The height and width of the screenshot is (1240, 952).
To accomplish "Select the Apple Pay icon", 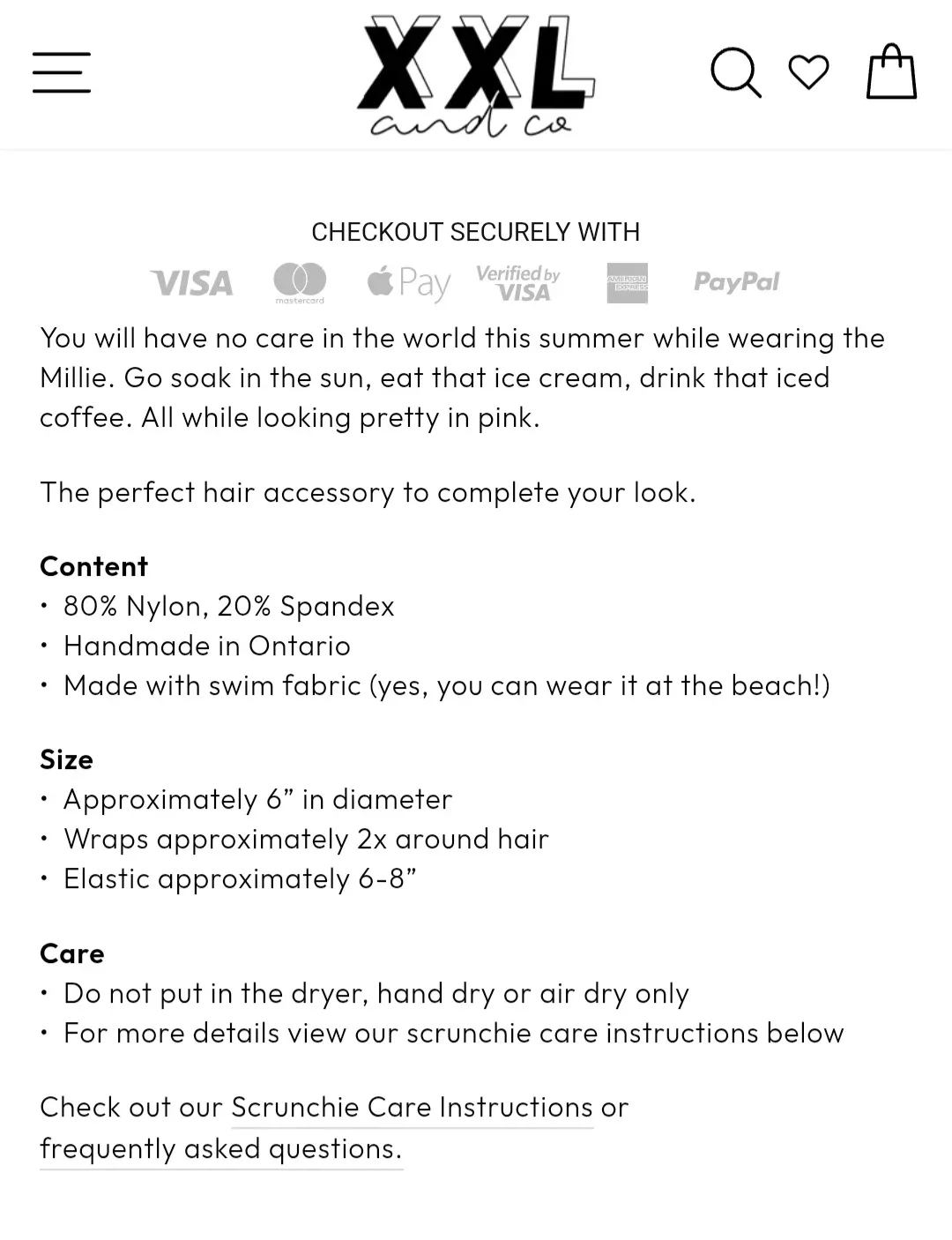I will [x=408, y=282].
